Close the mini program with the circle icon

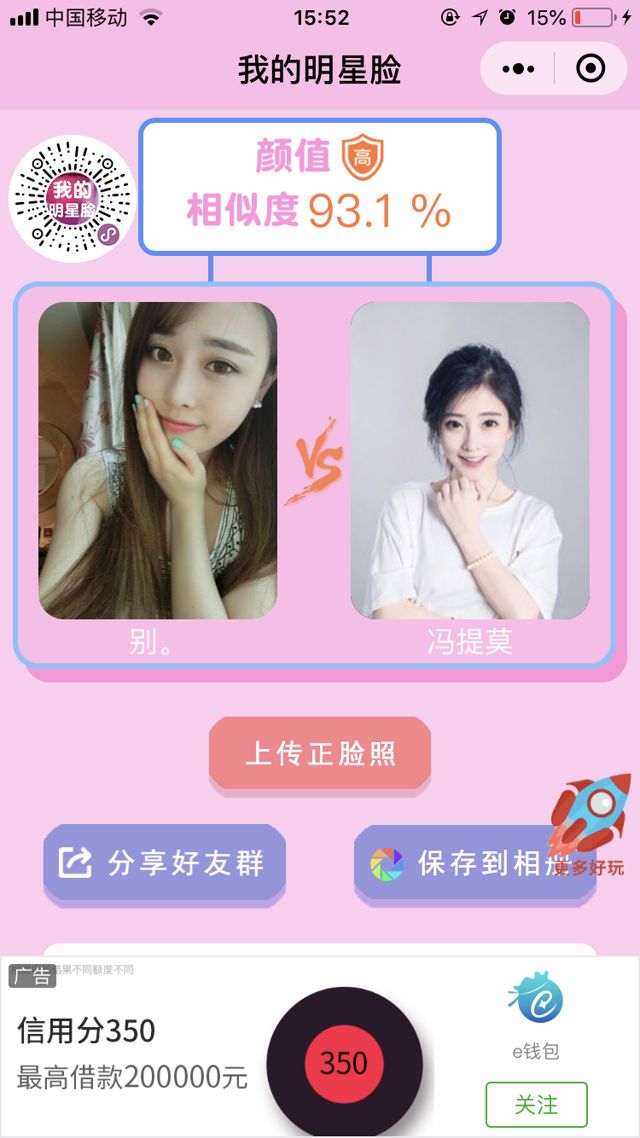[591, 69]
